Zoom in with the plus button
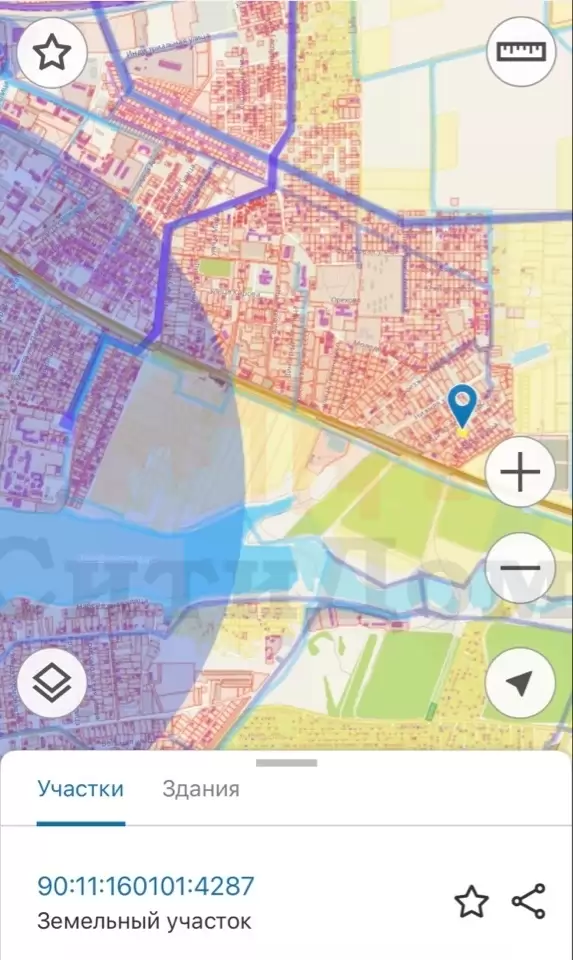 (520, 472)
